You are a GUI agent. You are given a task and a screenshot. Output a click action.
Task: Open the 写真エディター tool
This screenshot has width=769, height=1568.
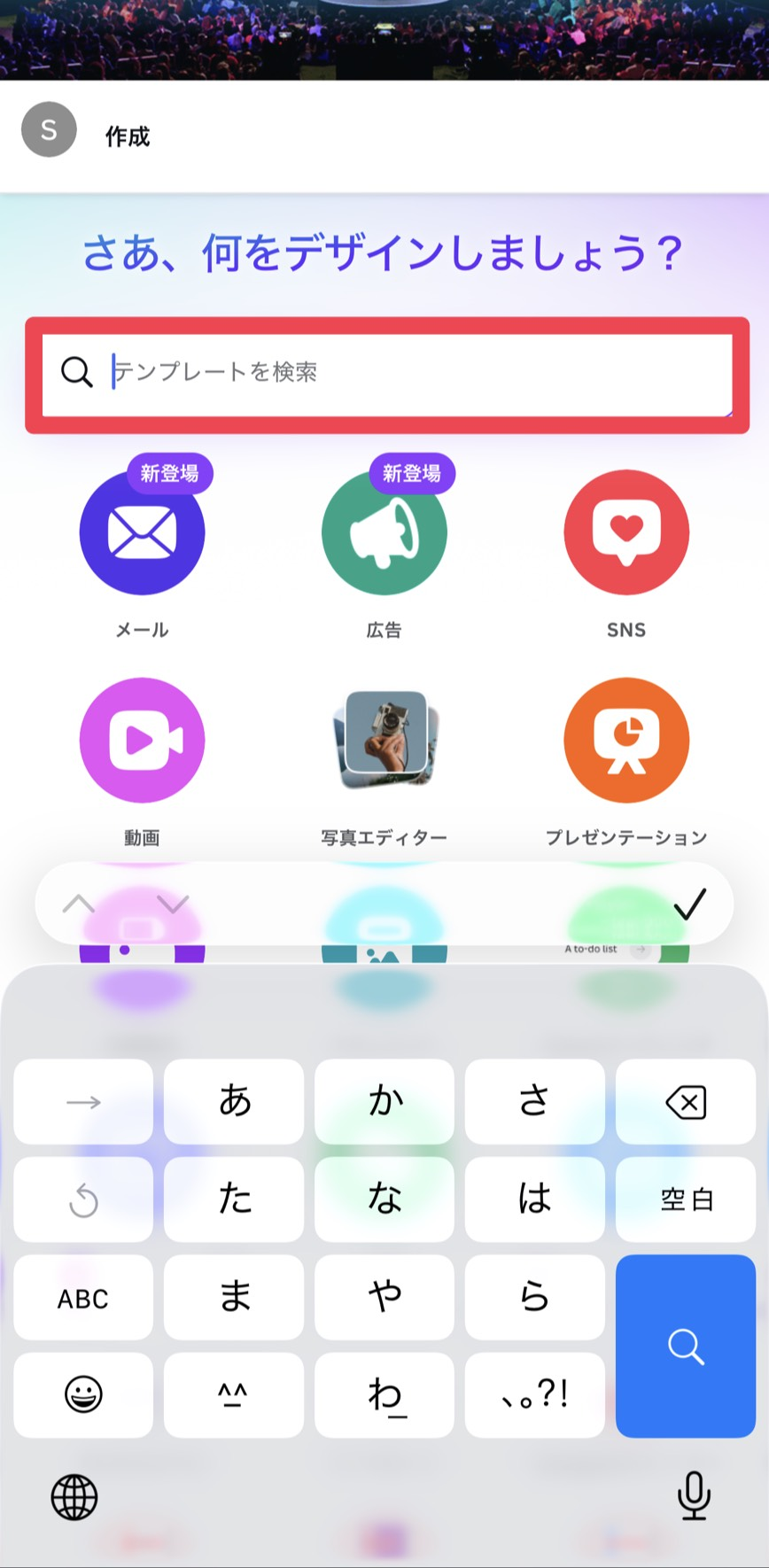(x=384, y=741)
